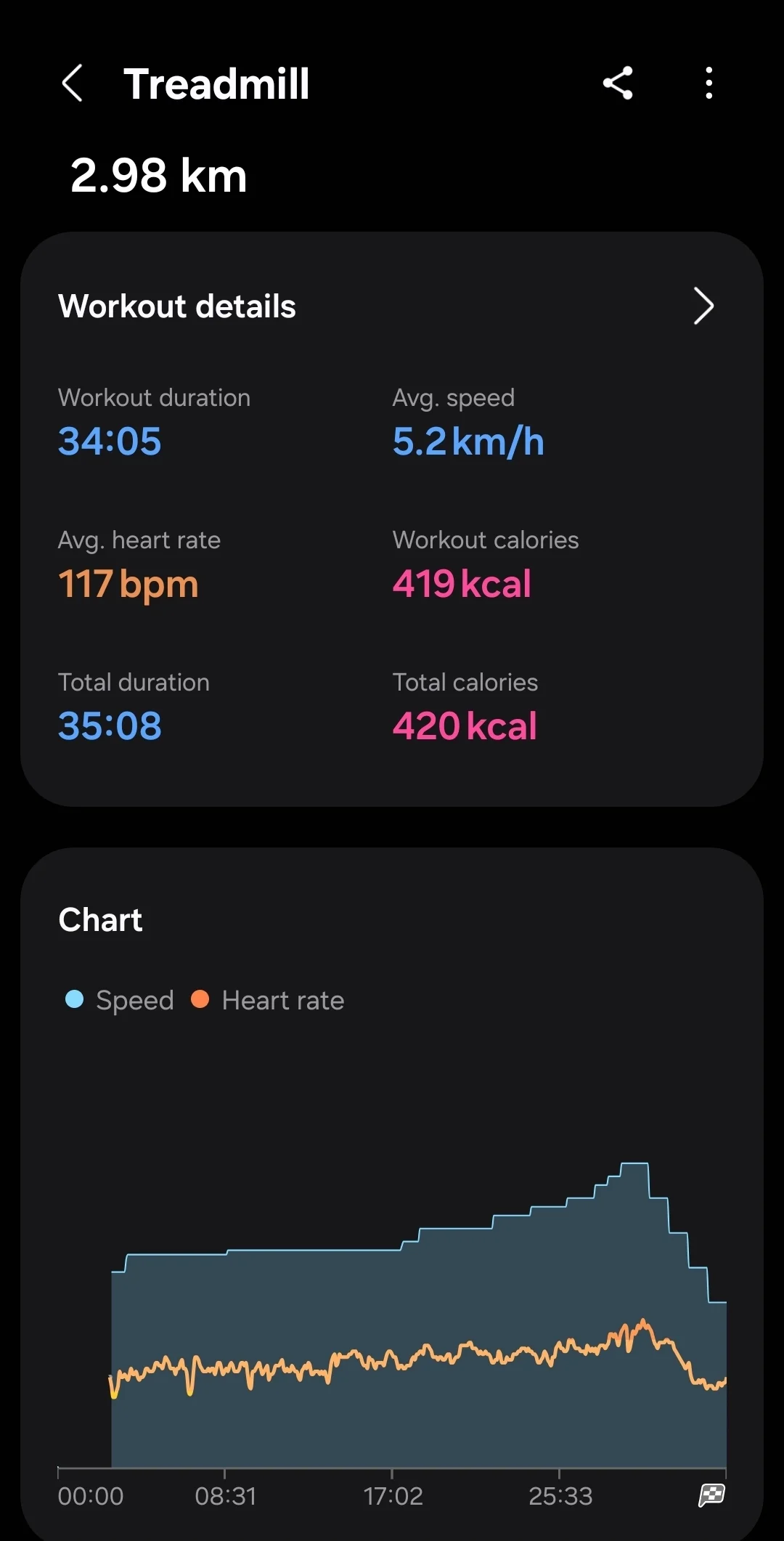The width and height of the screenshot is (784, 1541).
Task: Expand Workout details with the chevron
Action: tap(703, 306)
